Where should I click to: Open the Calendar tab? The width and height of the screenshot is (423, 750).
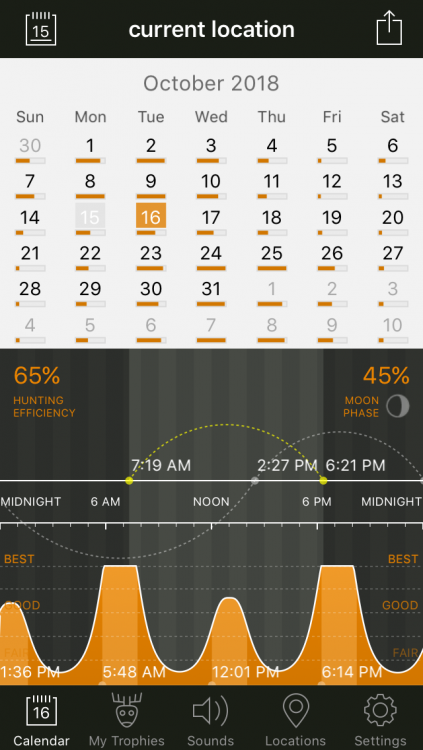[41, 720]
